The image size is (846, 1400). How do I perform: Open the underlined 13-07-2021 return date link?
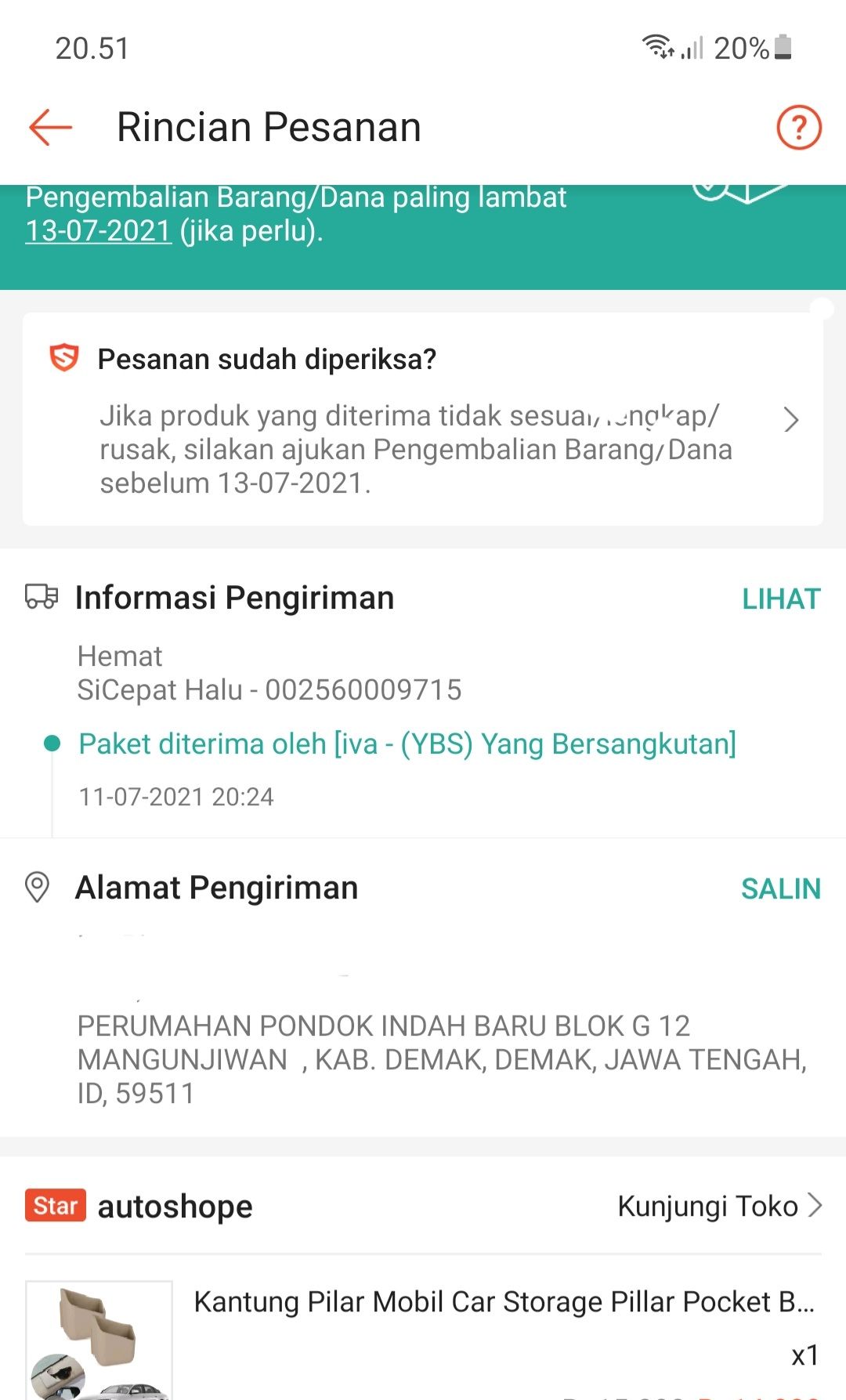(99, 231)
